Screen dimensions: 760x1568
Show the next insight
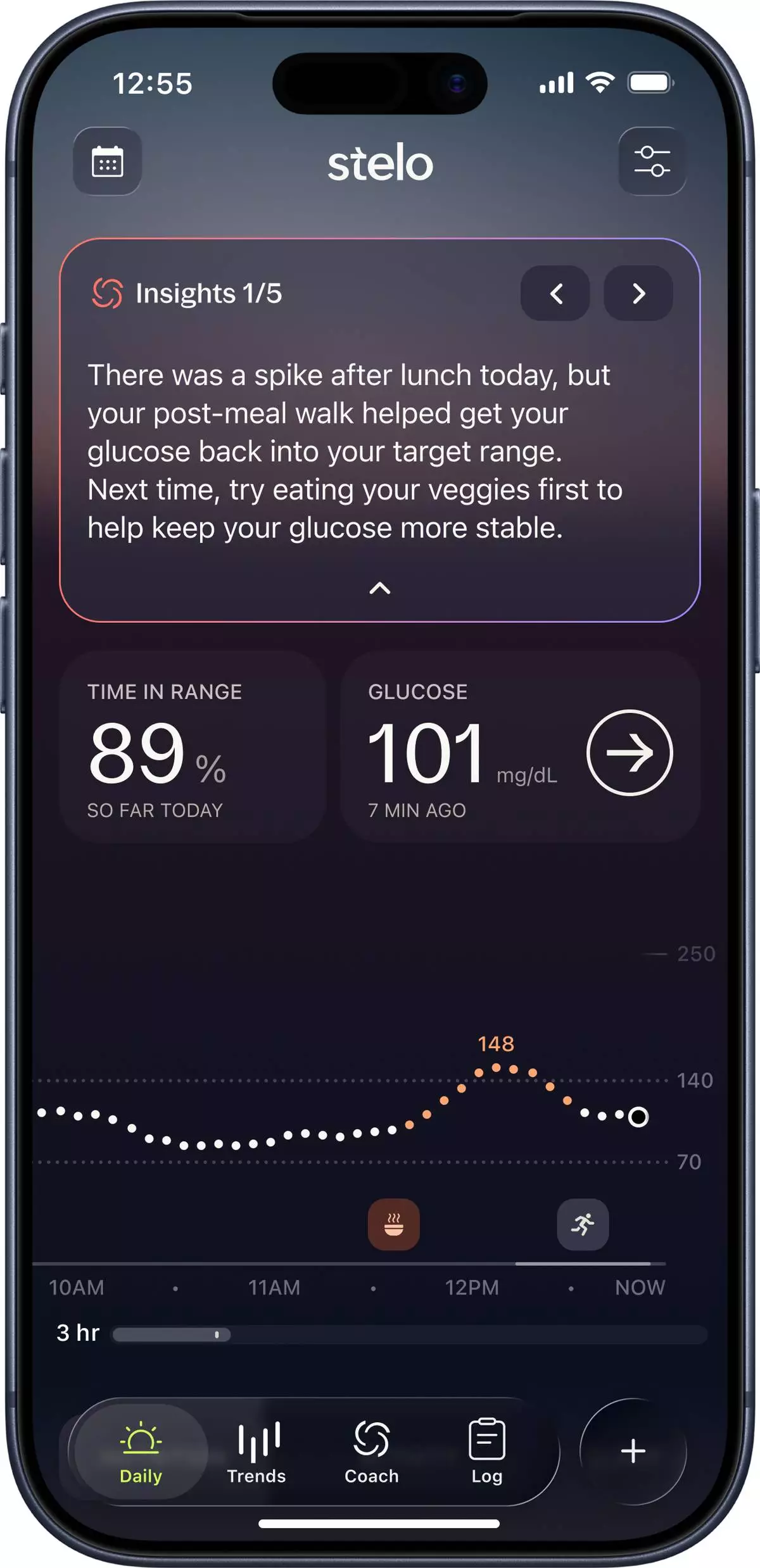tap(638, 293)
